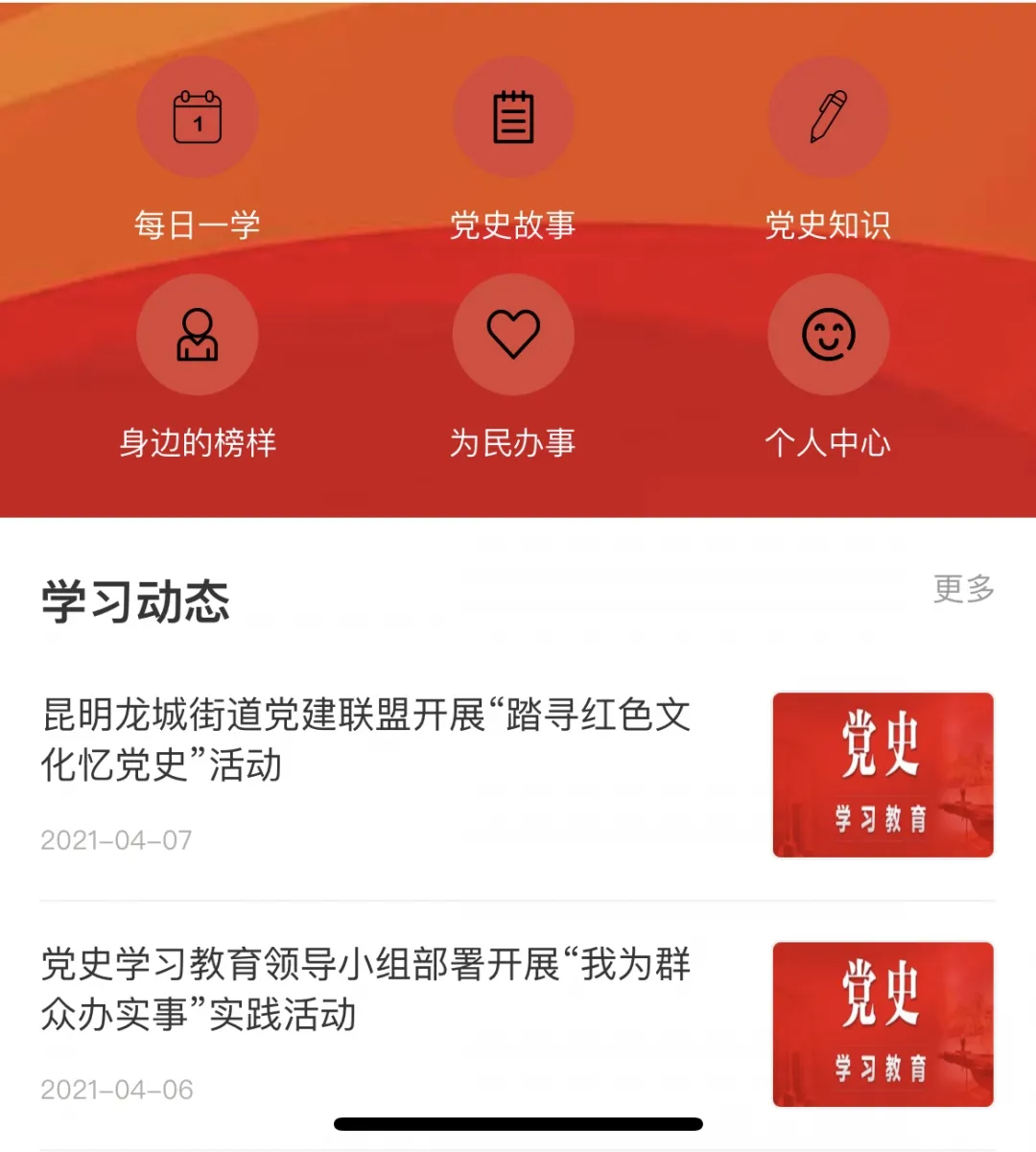This screenshot has width=1036, height=1152.
Task: Open 个人中心 personal center
Action: (829, 335)
